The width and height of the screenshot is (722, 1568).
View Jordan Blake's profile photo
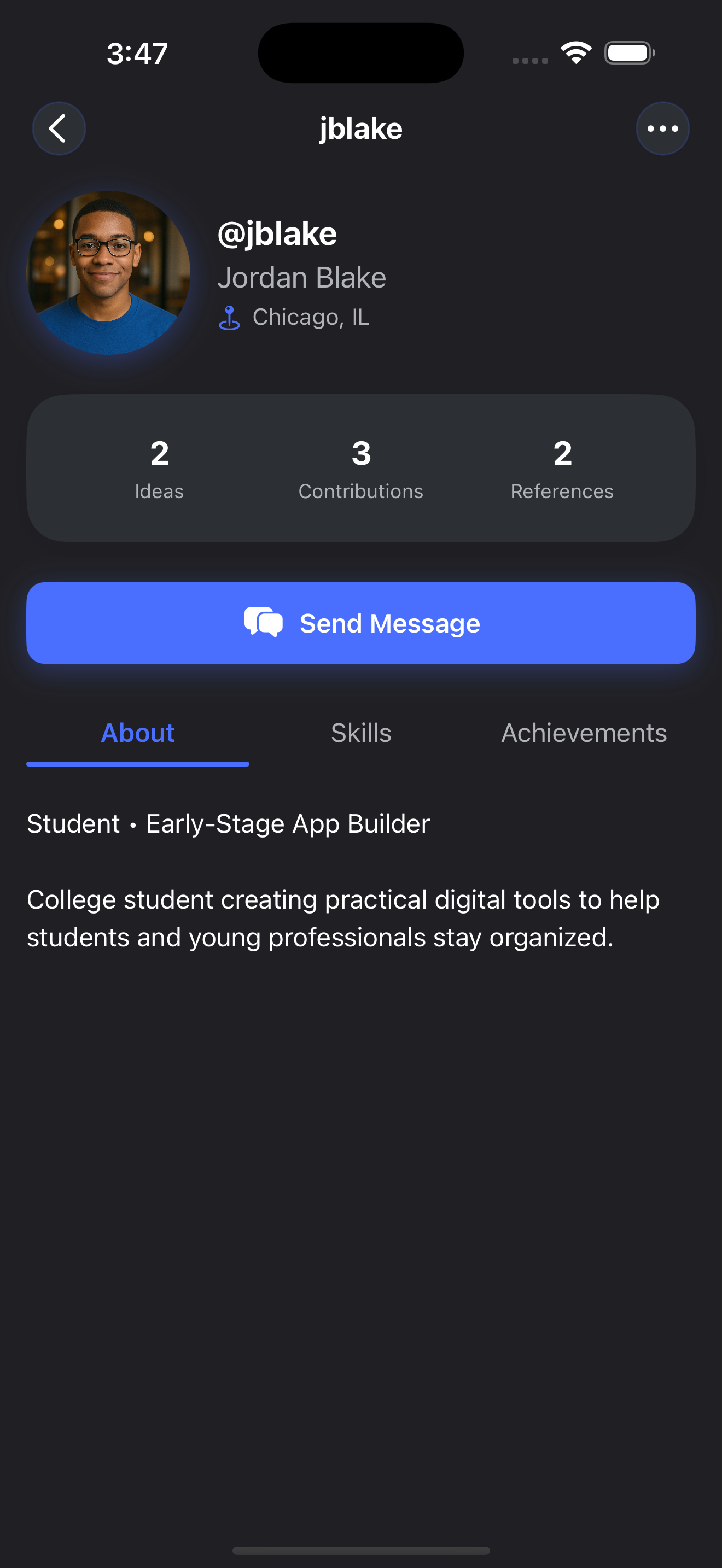click(109, 273)
